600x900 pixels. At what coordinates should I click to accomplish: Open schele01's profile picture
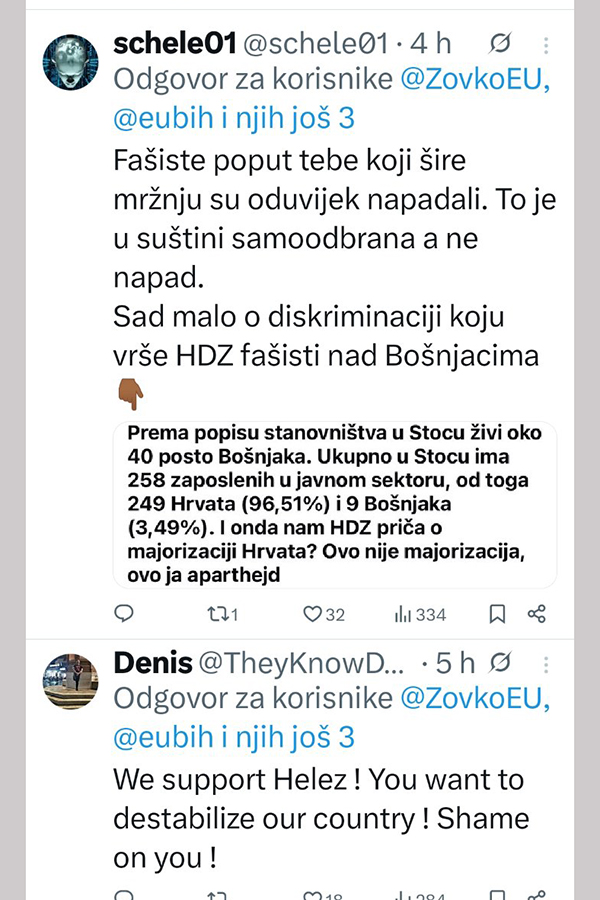click(x=70, y=61)
